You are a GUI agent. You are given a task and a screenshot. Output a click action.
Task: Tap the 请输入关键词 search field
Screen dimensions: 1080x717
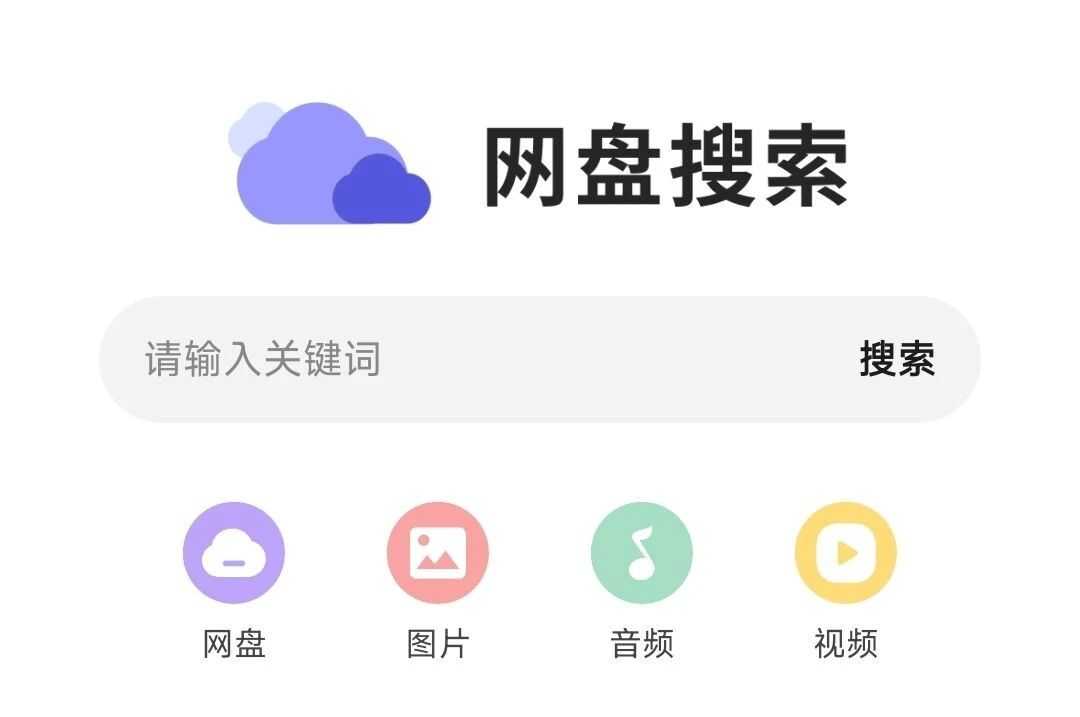pyautogui.click(x=450, y=359)
